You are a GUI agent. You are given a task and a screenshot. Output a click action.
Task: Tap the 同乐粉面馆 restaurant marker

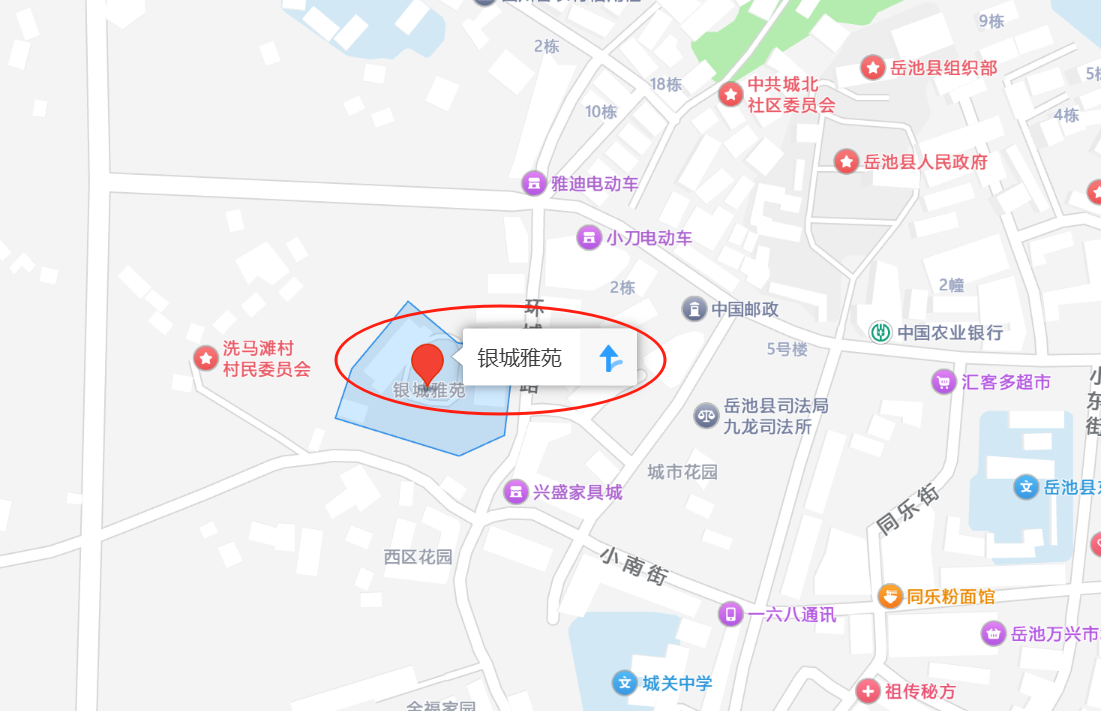[x=889, y=596]
